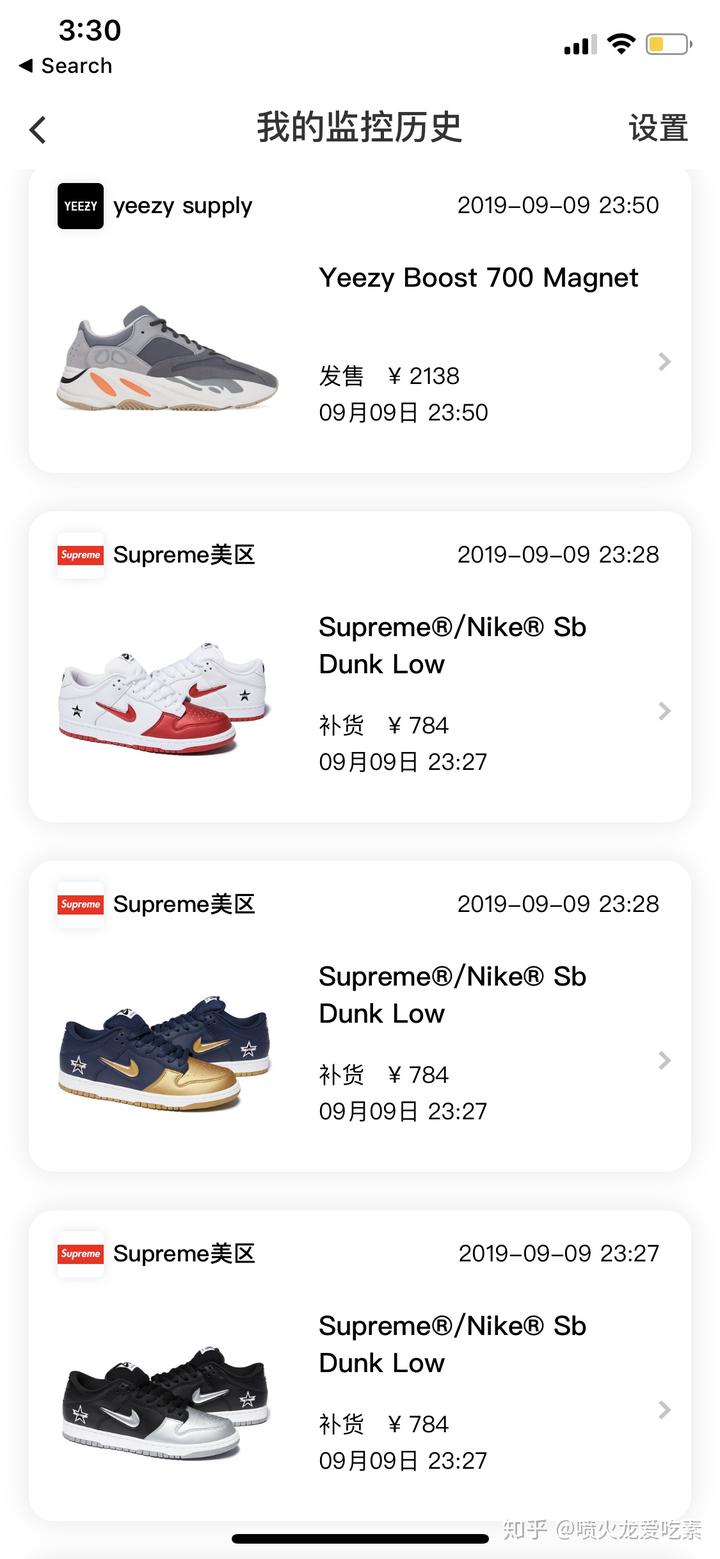This screenshot has height=1559, width=720.
Task: Open details for the white red Dunk restock
Action: pyautogui.click(x=663, y=711)
